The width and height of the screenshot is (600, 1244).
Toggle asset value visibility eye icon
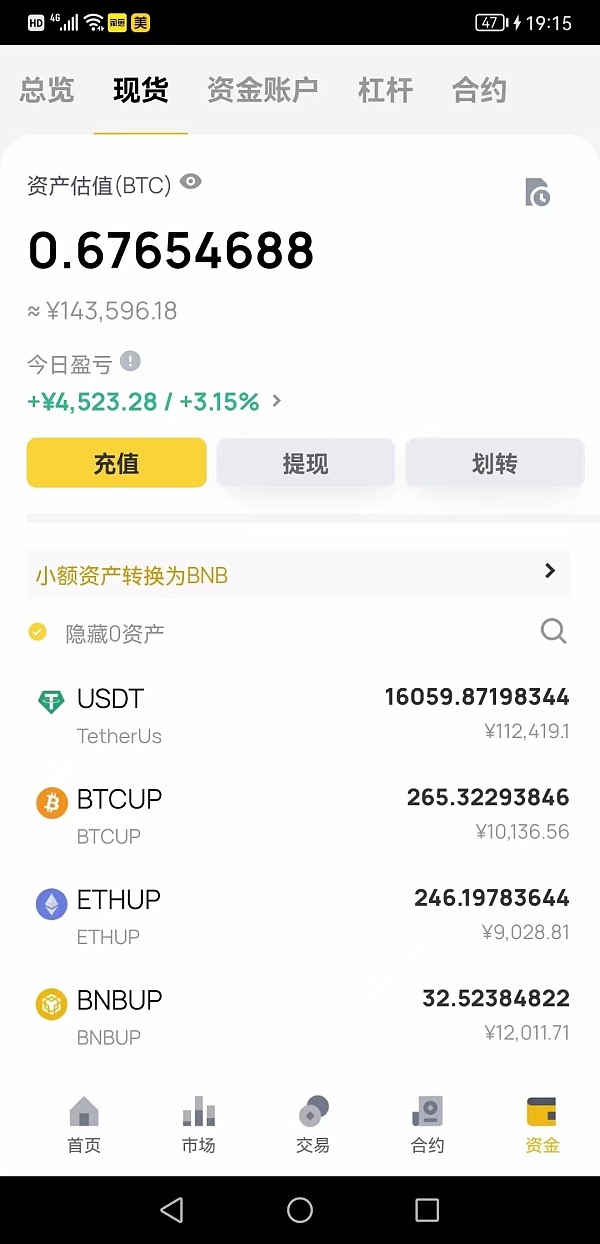tap(191, 182)
